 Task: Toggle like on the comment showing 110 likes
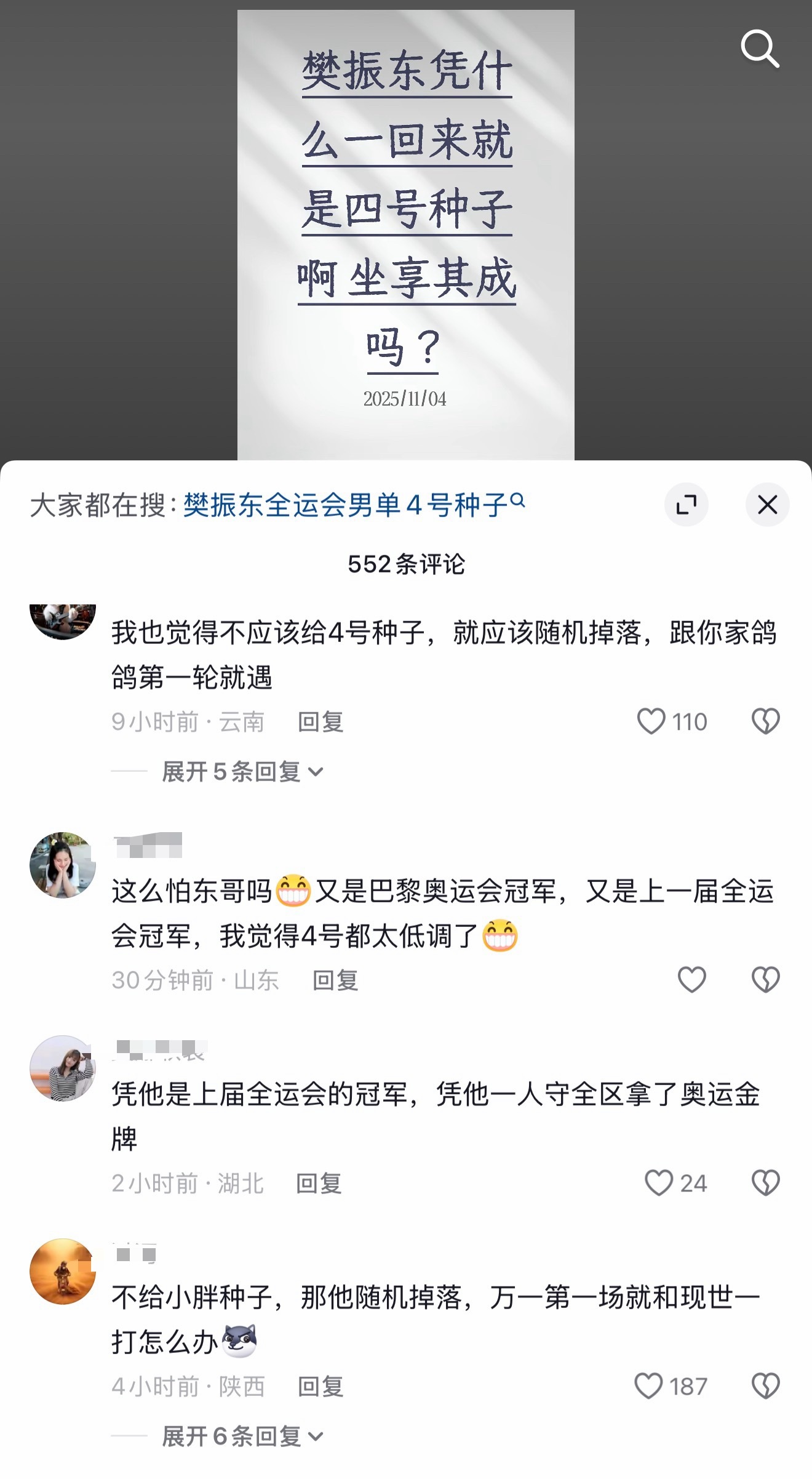(653, 721)
